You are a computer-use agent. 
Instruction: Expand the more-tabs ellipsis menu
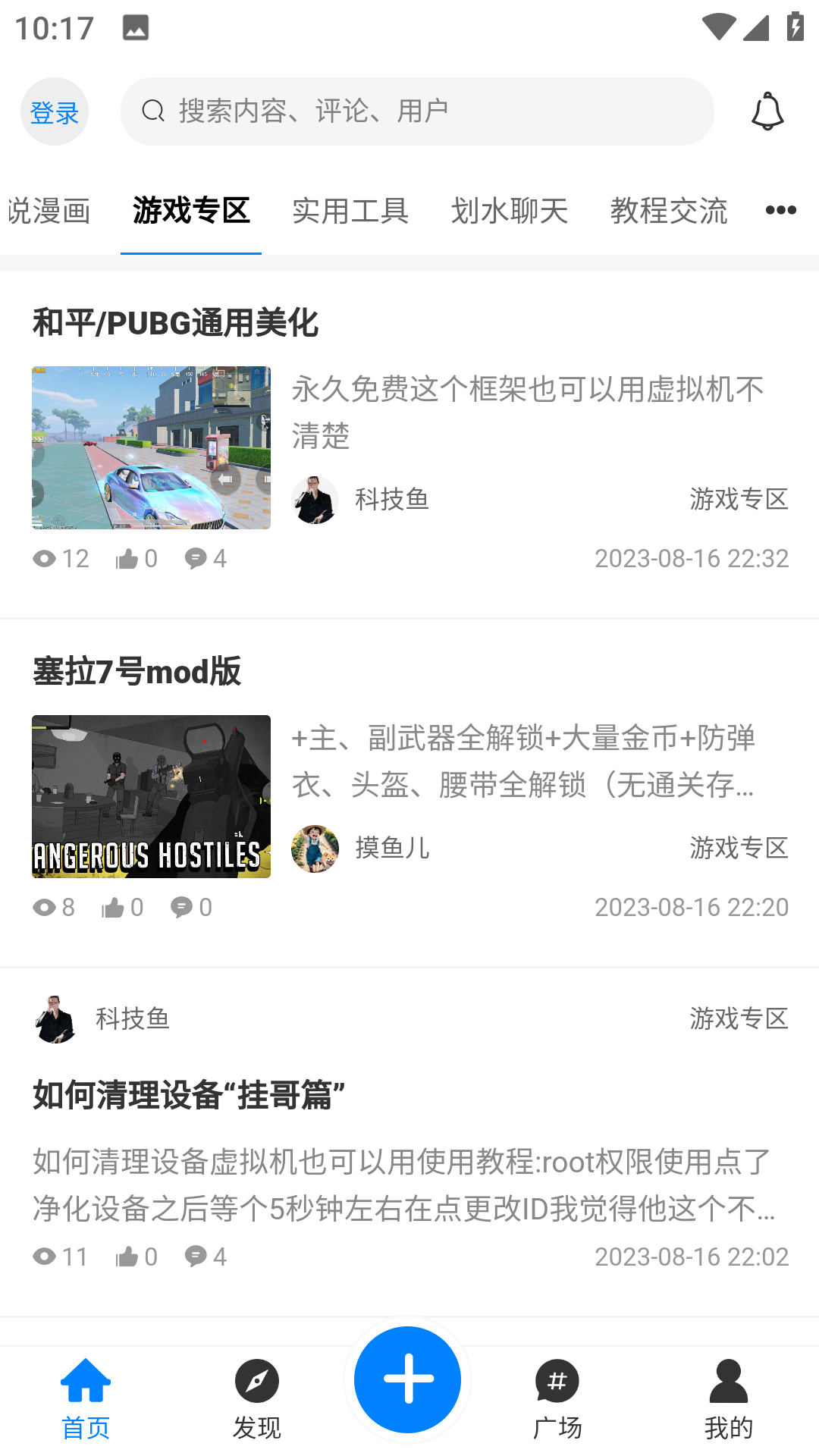(x=780, y=210)
